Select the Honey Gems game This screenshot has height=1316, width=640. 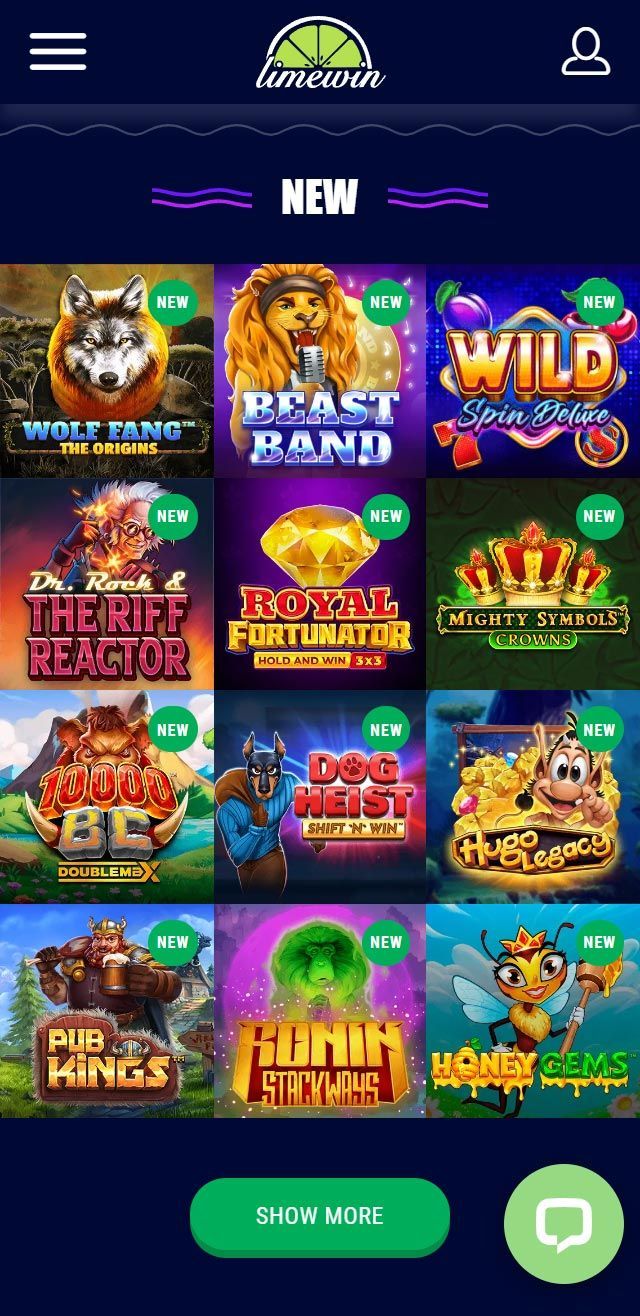coord(533,1011)
